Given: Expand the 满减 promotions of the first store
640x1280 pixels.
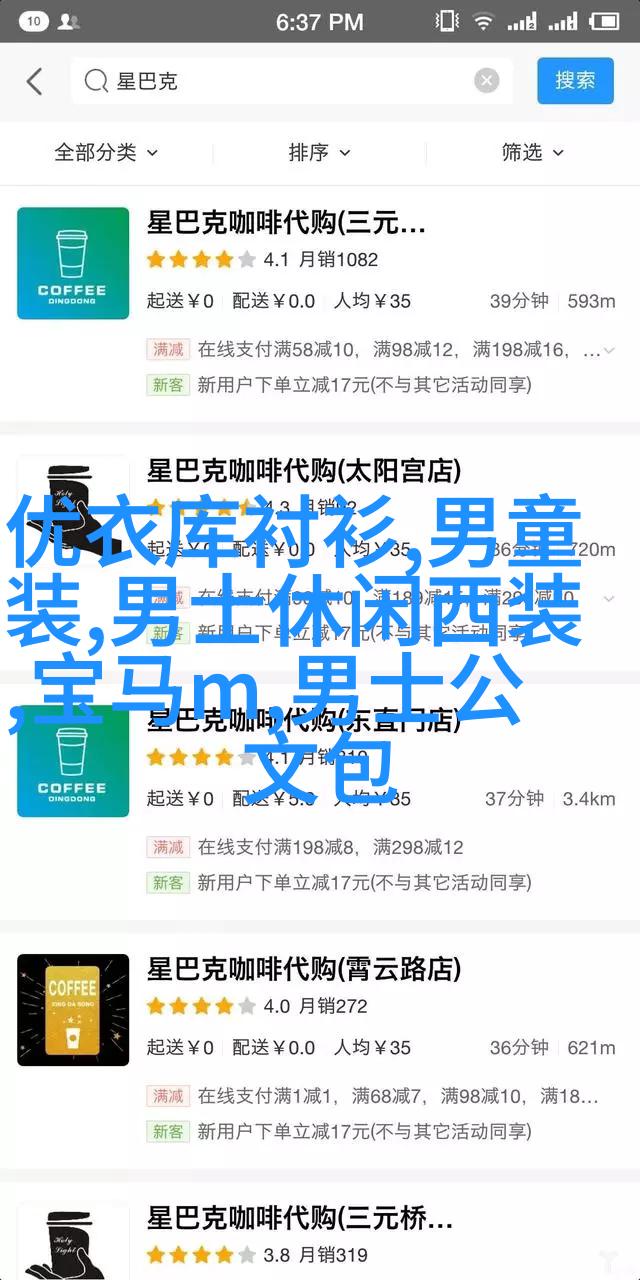Looking at the screenshot, I should (x=608, y=349).
